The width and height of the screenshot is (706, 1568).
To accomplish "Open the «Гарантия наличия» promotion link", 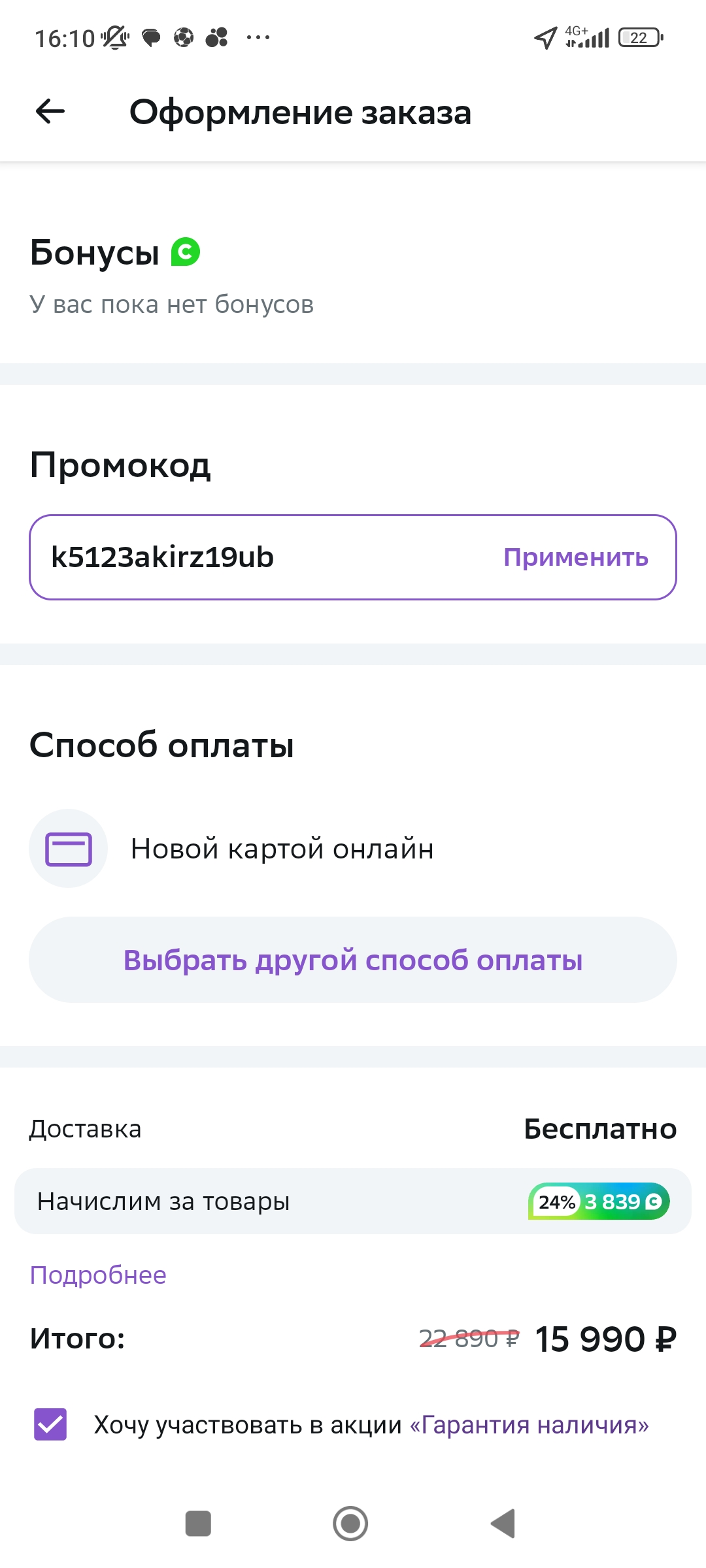I will [529, 1424].
